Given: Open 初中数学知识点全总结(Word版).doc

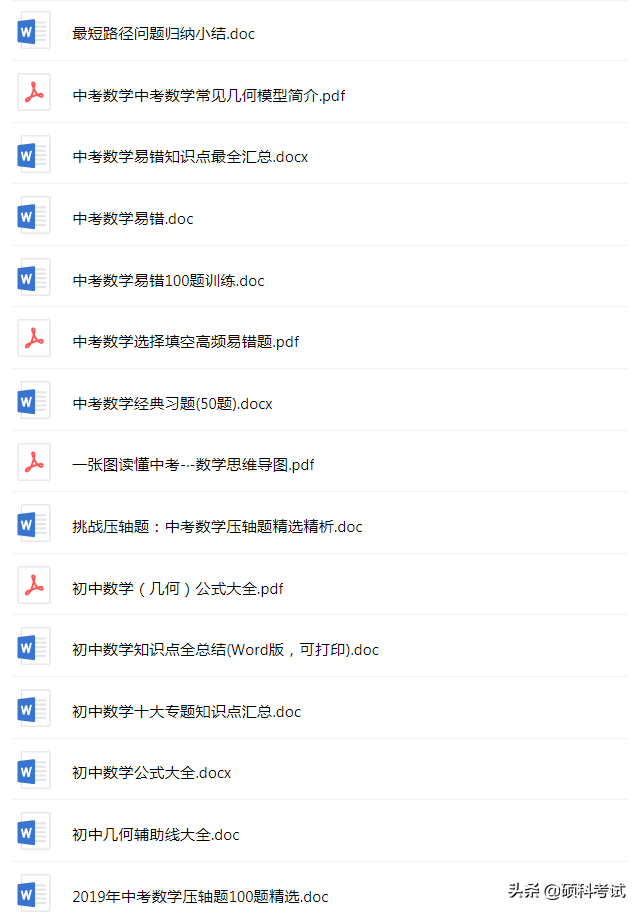Looking at the screenshot, I should pos(225,650).
